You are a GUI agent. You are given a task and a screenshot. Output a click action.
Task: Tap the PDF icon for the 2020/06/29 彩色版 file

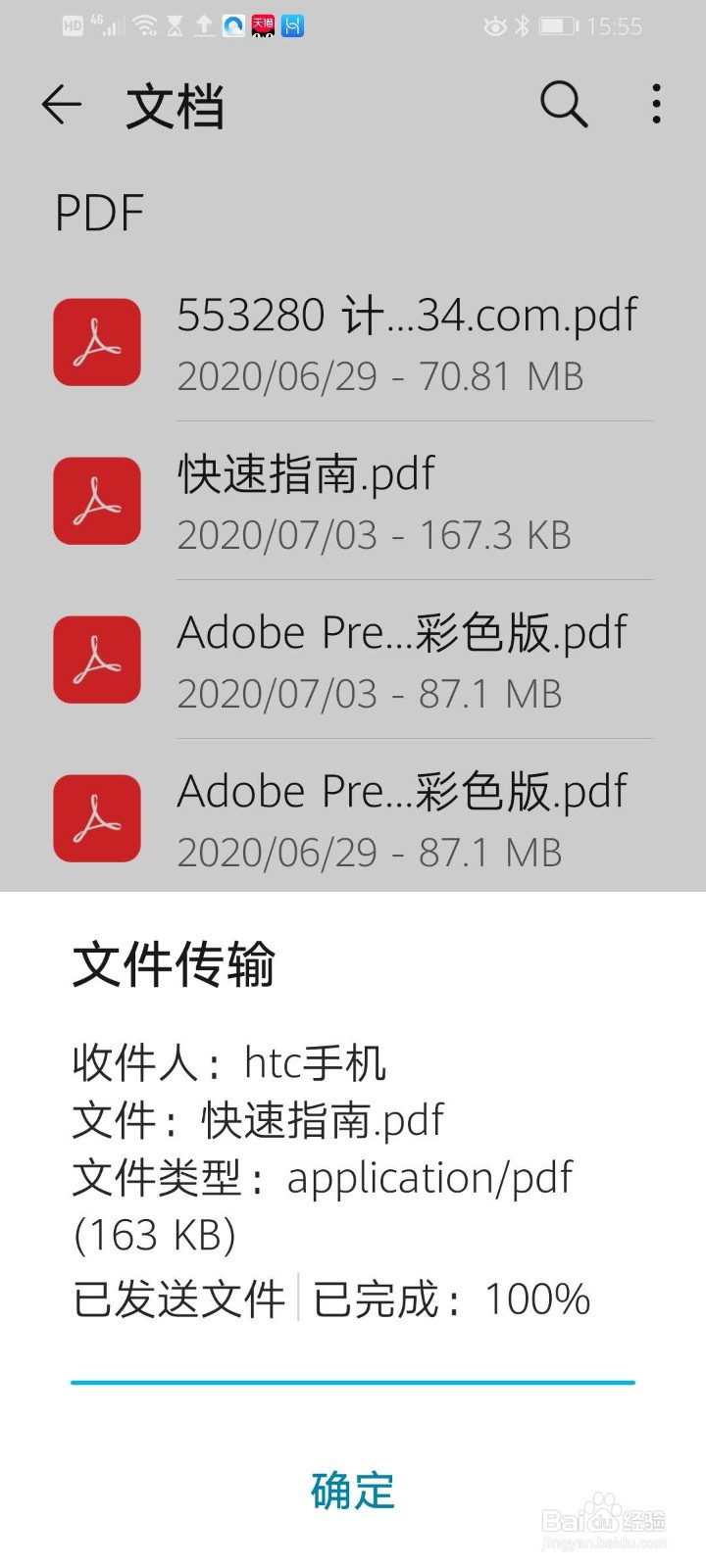tap(96, 817)
